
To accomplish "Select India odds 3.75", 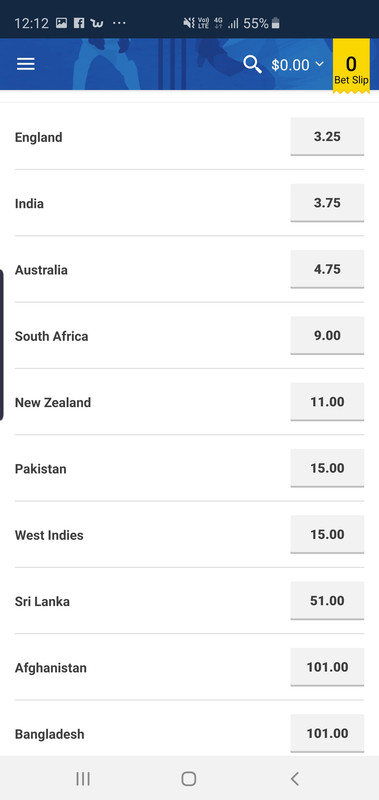I will 327,203.
